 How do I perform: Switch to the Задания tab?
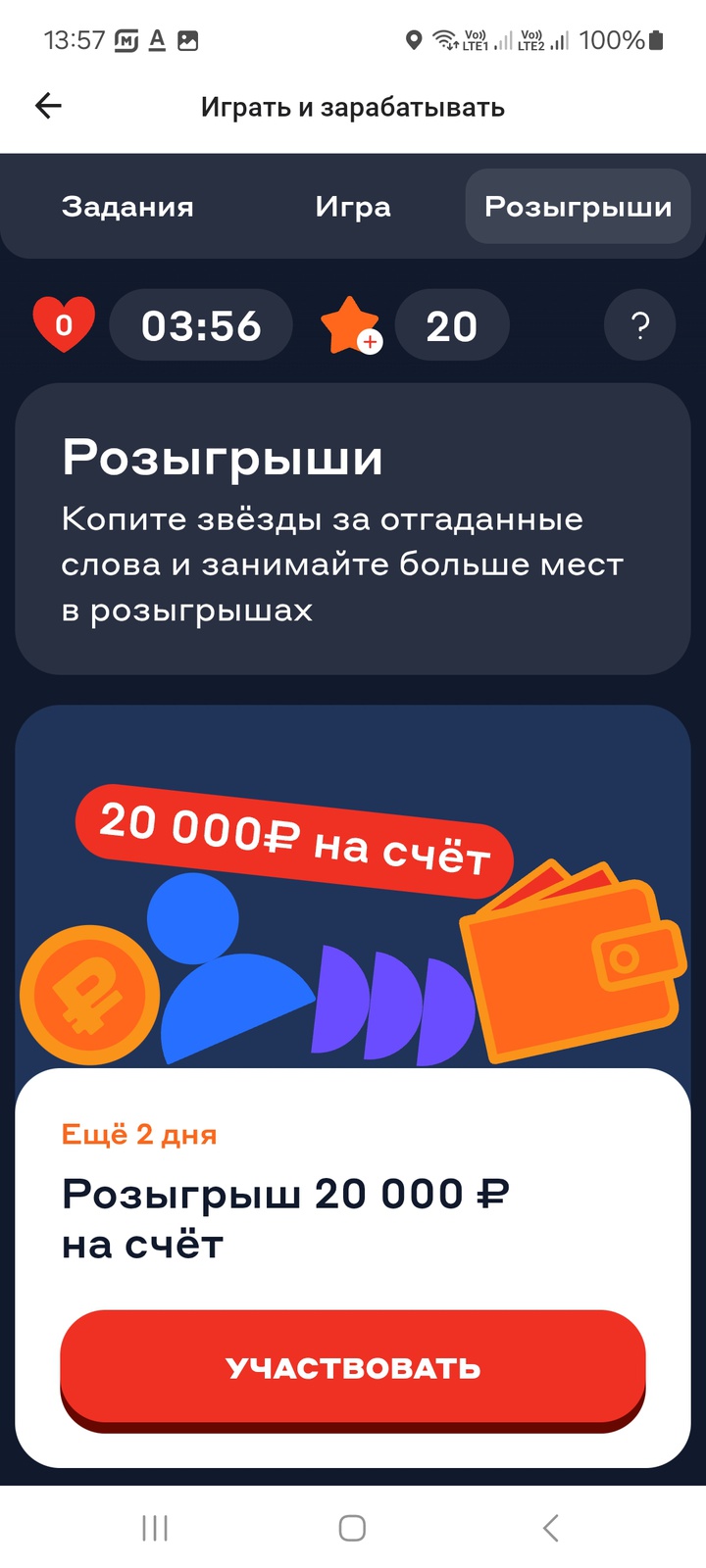tap(127, 207)
